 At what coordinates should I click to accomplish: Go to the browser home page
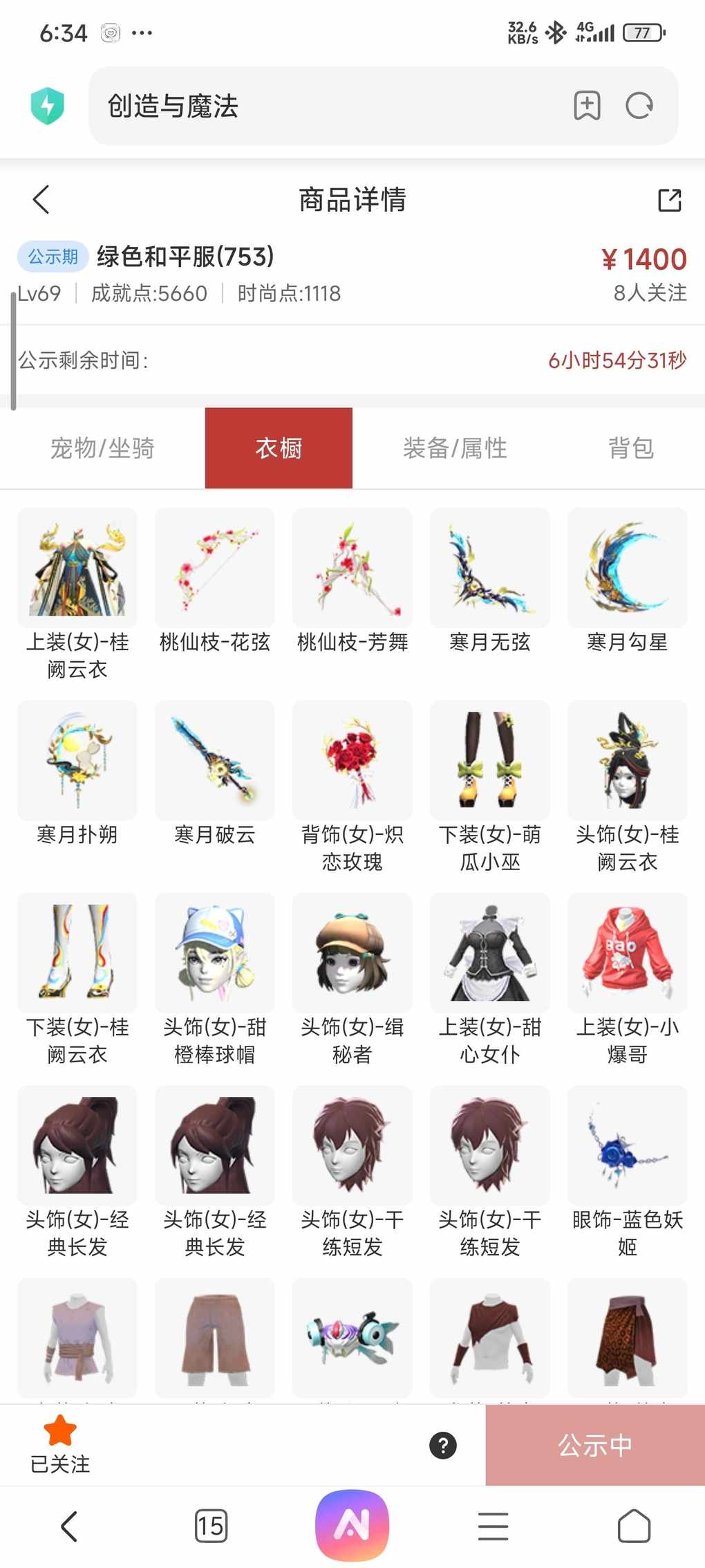pos(633,1525)
